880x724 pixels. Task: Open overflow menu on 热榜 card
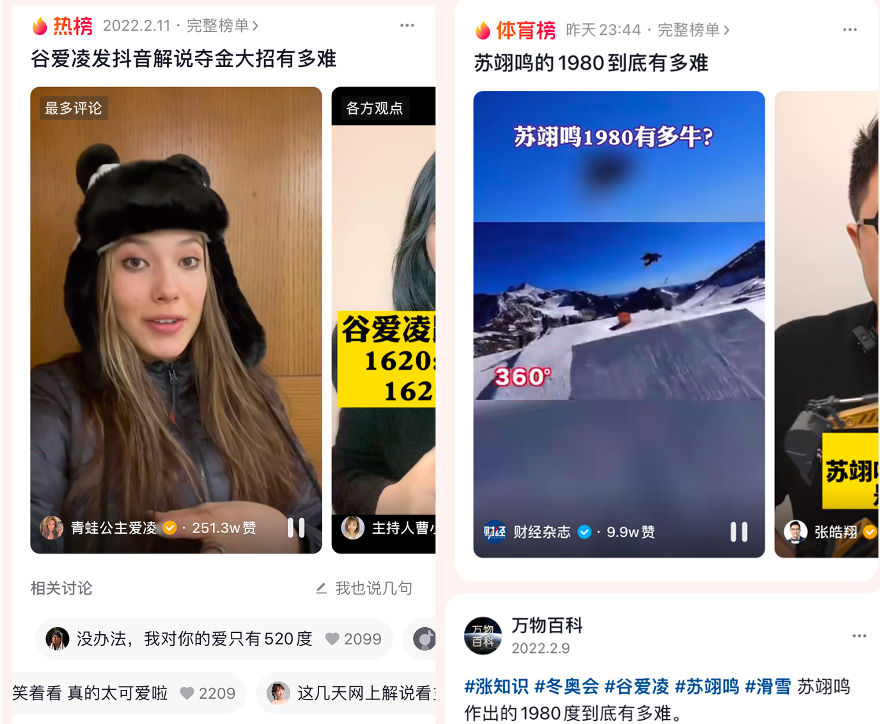click(x=407, y=26)
